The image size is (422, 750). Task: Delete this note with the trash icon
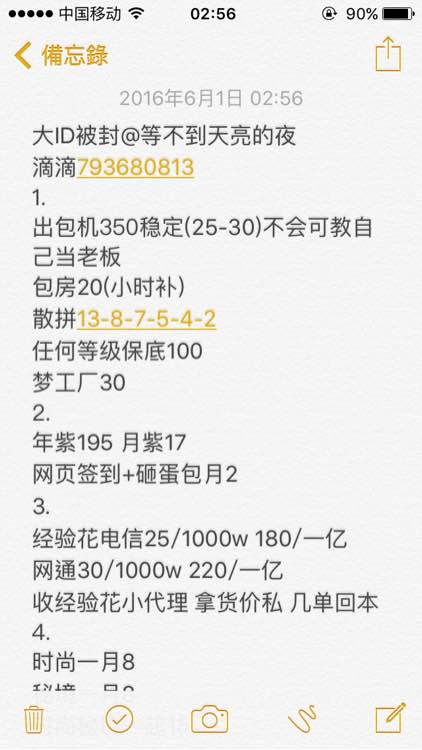[x=33, y=719]
